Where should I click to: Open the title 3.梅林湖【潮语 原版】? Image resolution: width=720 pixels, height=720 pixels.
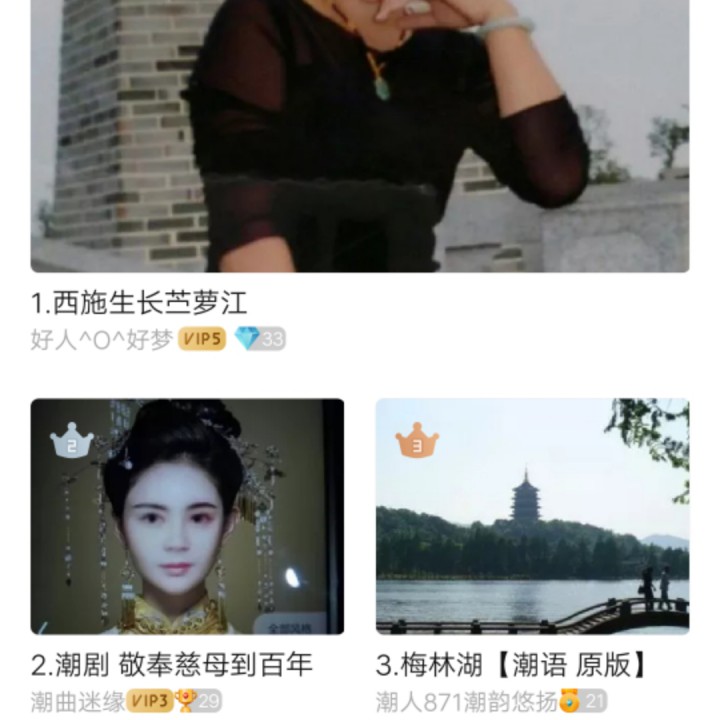pos(513,664)
